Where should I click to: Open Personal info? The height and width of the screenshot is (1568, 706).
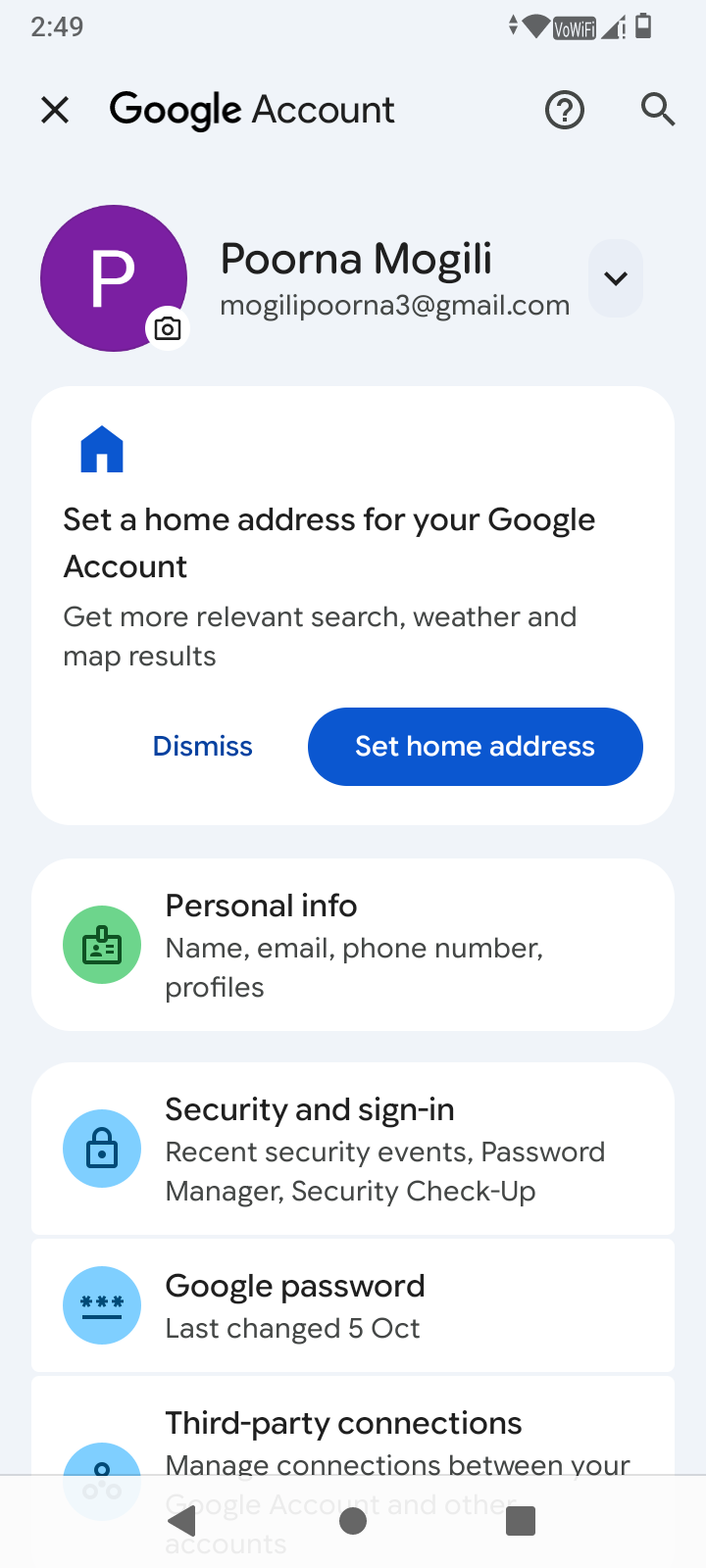[353, 945]
